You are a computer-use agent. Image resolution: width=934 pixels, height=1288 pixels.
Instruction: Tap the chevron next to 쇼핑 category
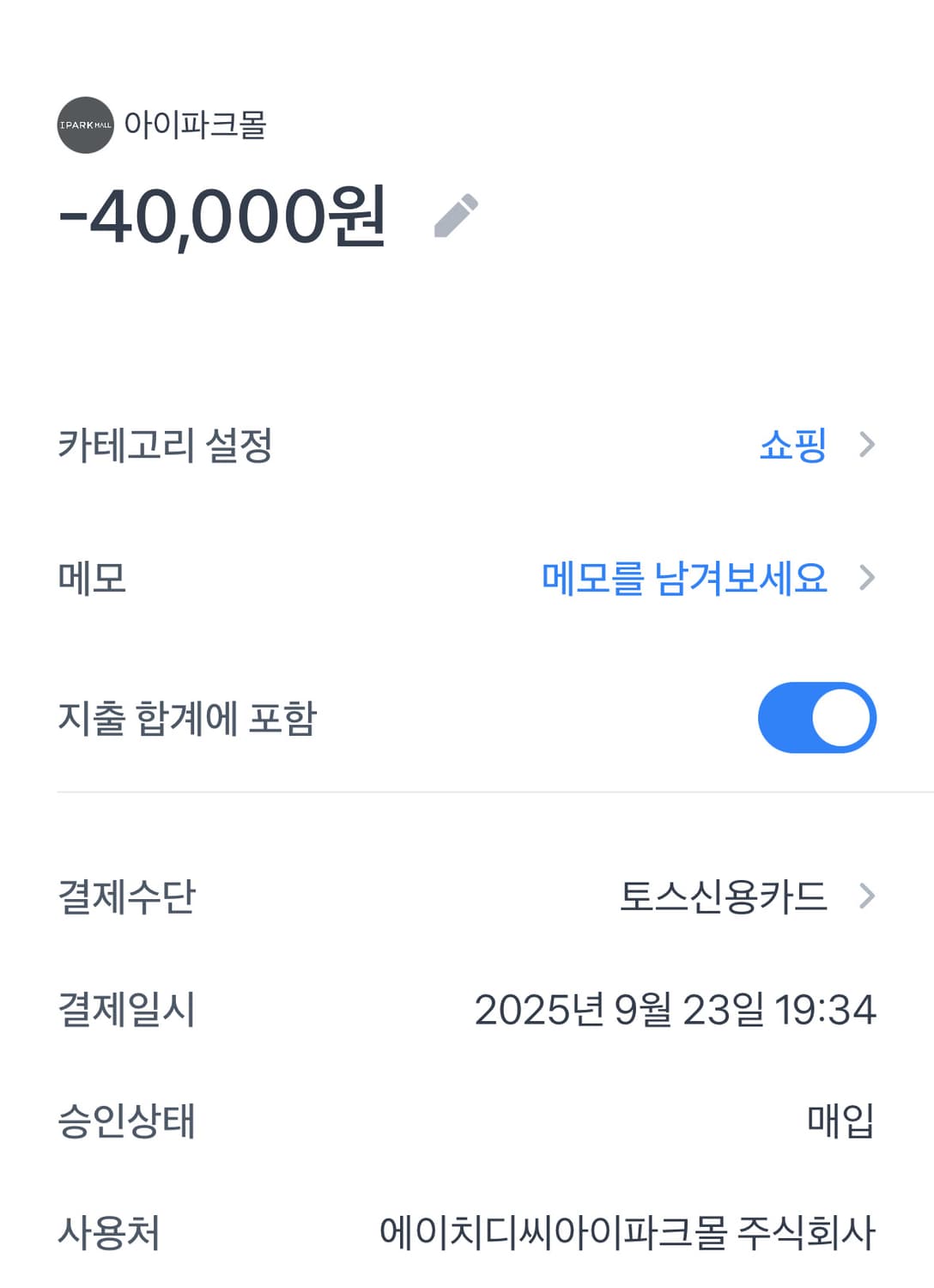point(870,445)
